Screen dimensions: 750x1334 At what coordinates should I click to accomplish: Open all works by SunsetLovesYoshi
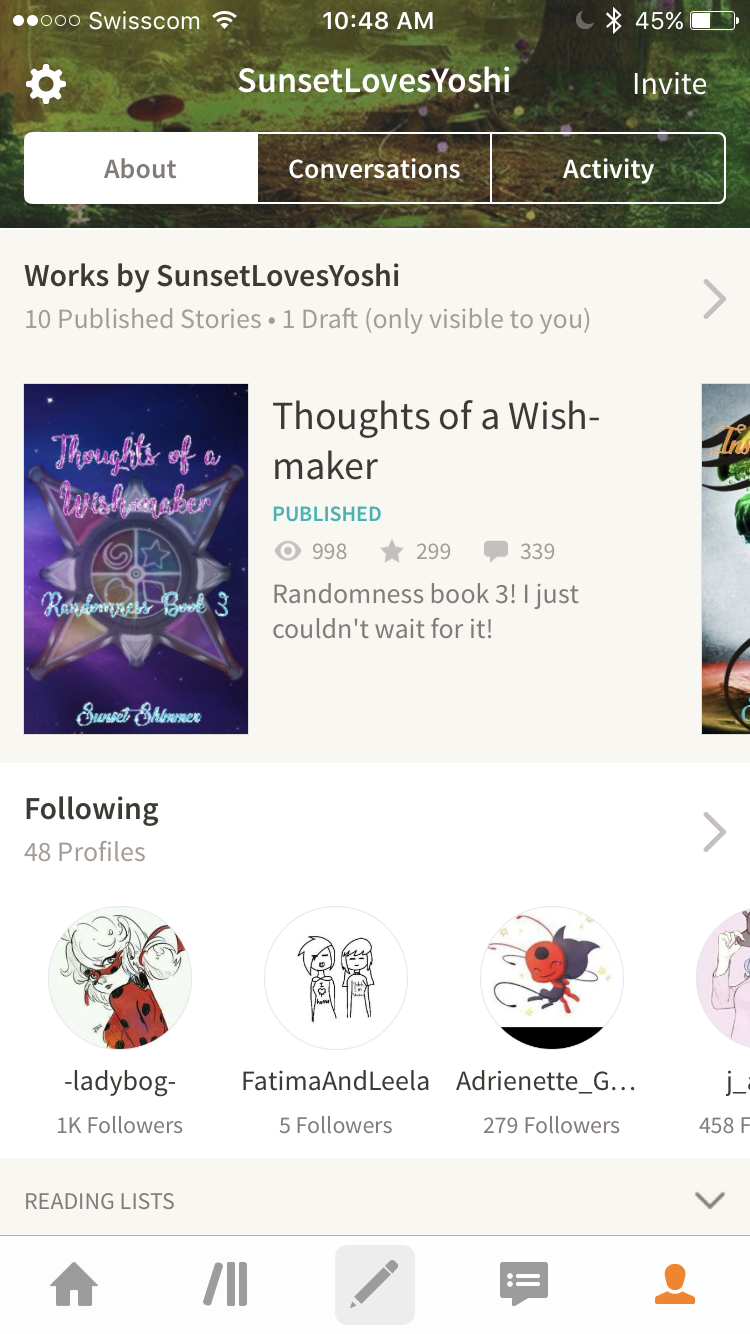point(713,298)
